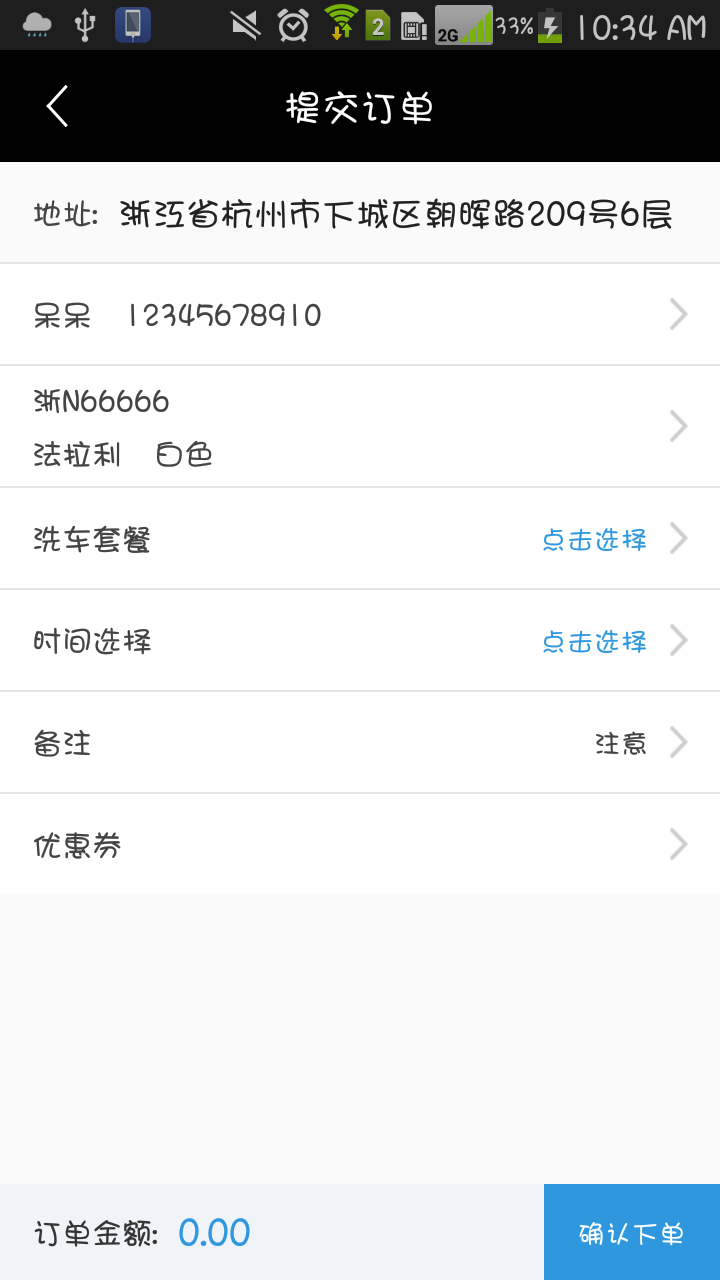Open the 备注 remarks row
Viewport: 720px width, 1280px height.
coord(360,743)
